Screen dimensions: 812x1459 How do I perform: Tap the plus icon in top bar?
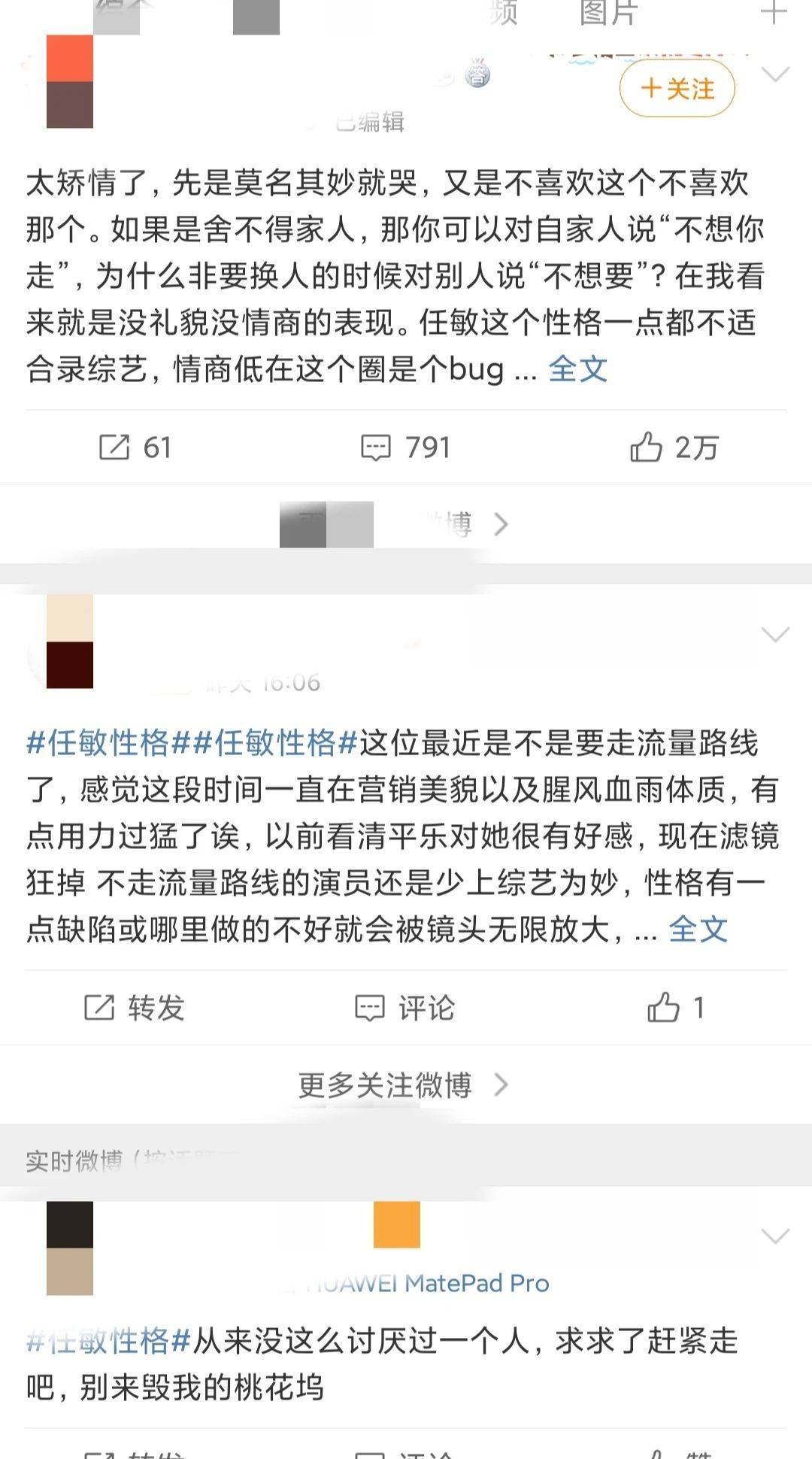(x=774, y=12)
